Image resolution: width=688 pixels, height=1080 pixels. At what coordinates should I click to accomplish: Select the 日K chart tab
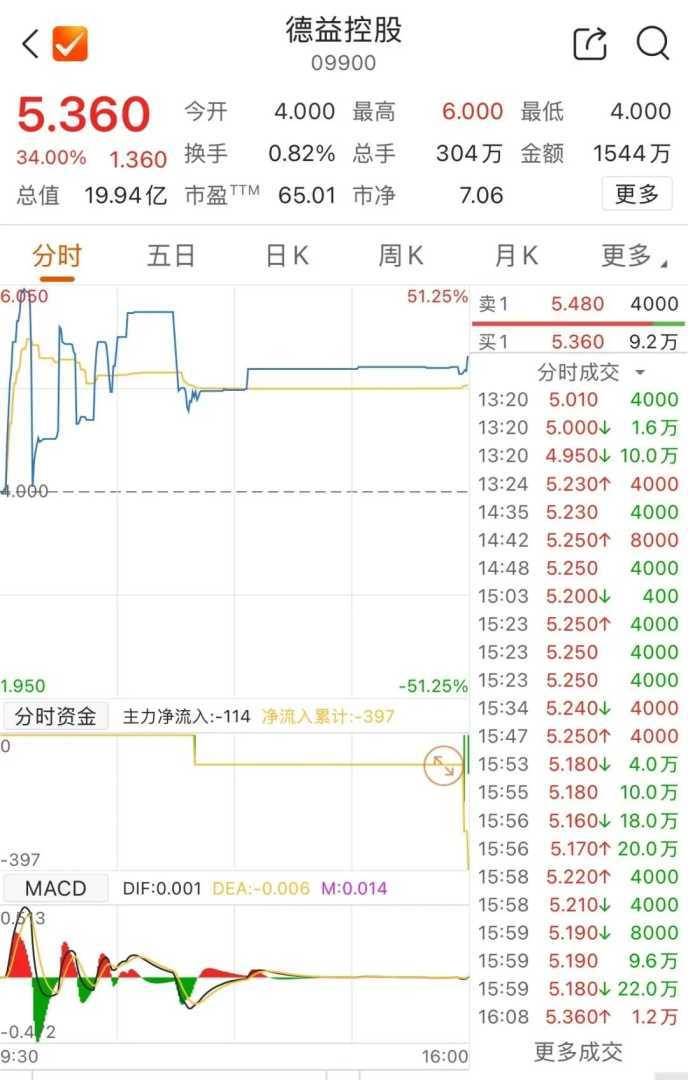[x=287, y=256]
